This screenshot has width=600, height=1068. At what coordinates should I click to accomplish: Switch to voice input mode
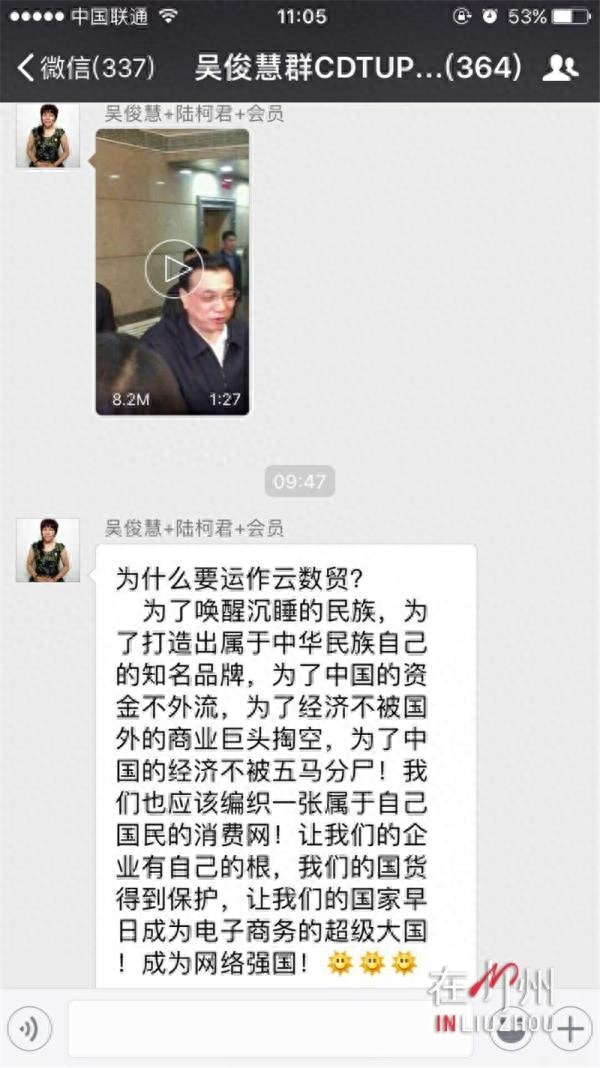click(29, 1028)
